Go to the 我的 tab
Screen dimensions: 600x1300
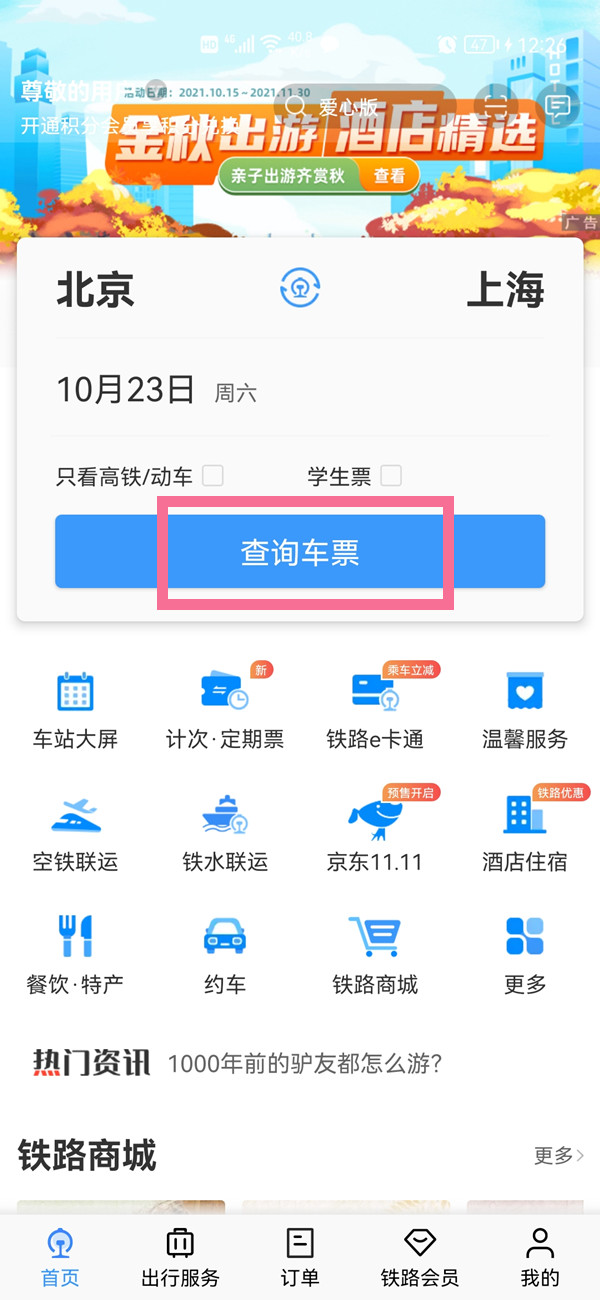tap(540, 1256)
